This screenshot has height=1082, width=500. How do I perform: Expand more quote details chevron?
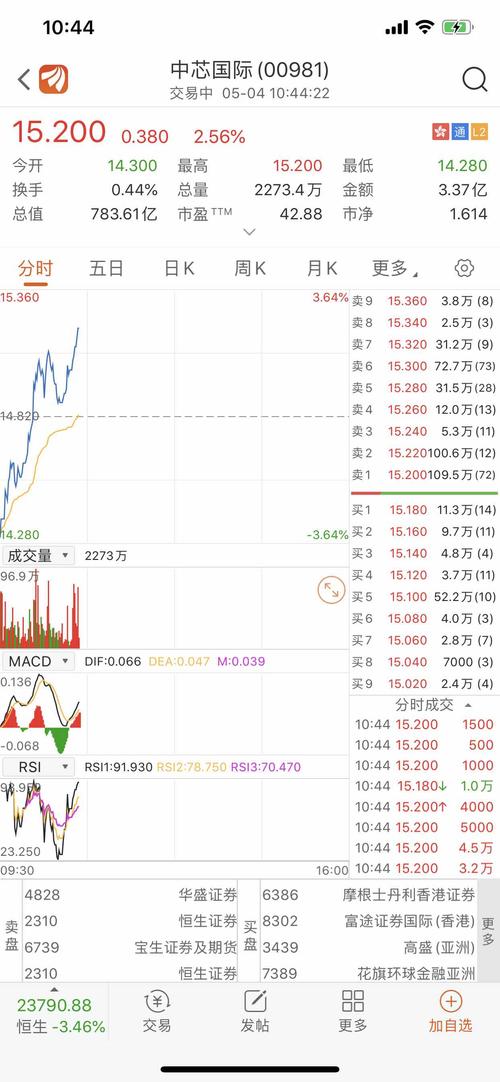click(x=250, y=232)
